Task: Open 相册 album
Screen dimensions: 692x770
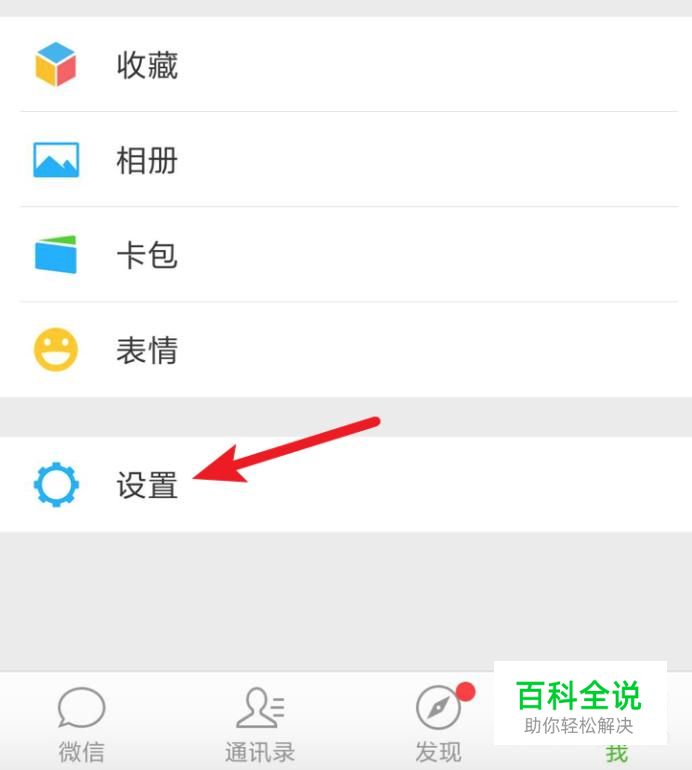Action: [x=146, y=160]
